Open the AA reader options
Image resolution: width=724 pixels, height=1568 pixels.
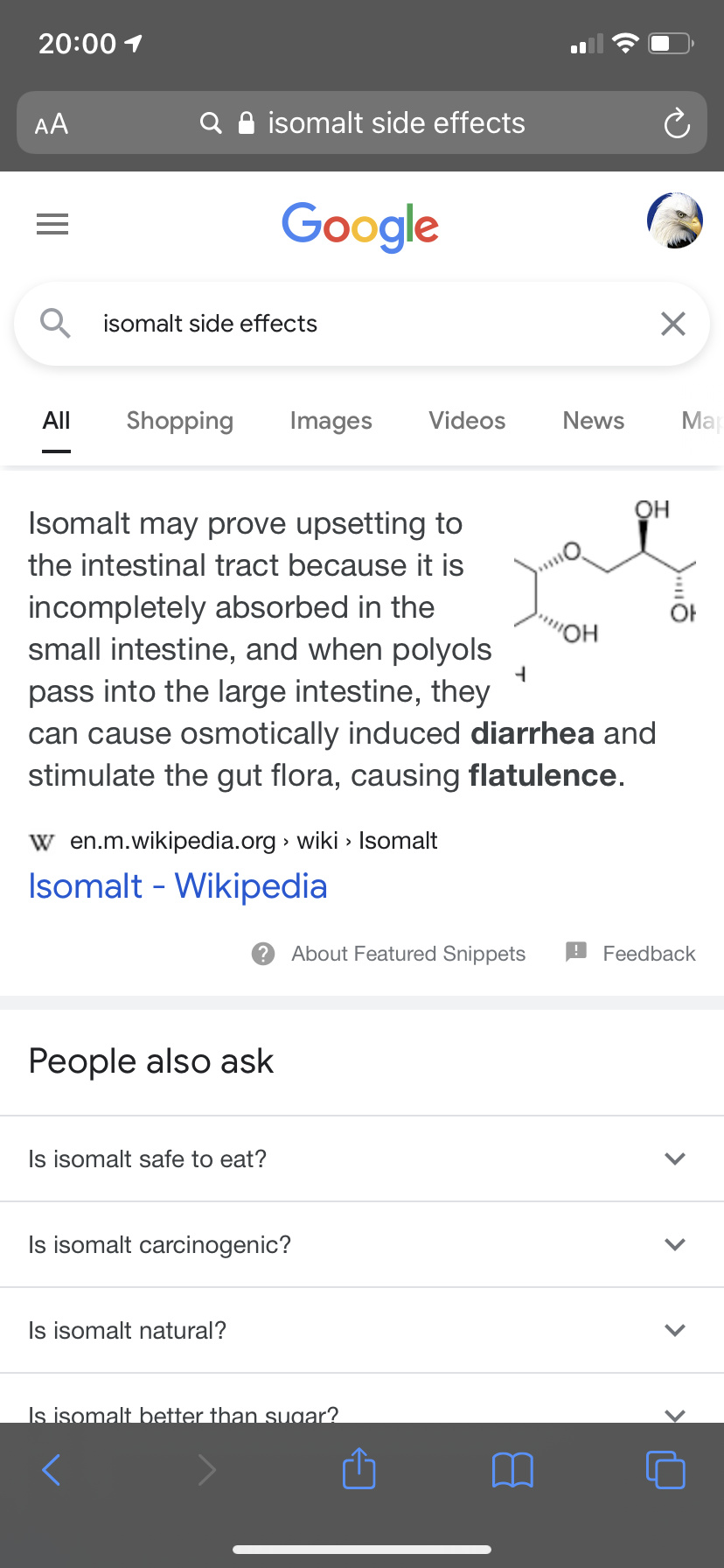[x=52, y=124]
